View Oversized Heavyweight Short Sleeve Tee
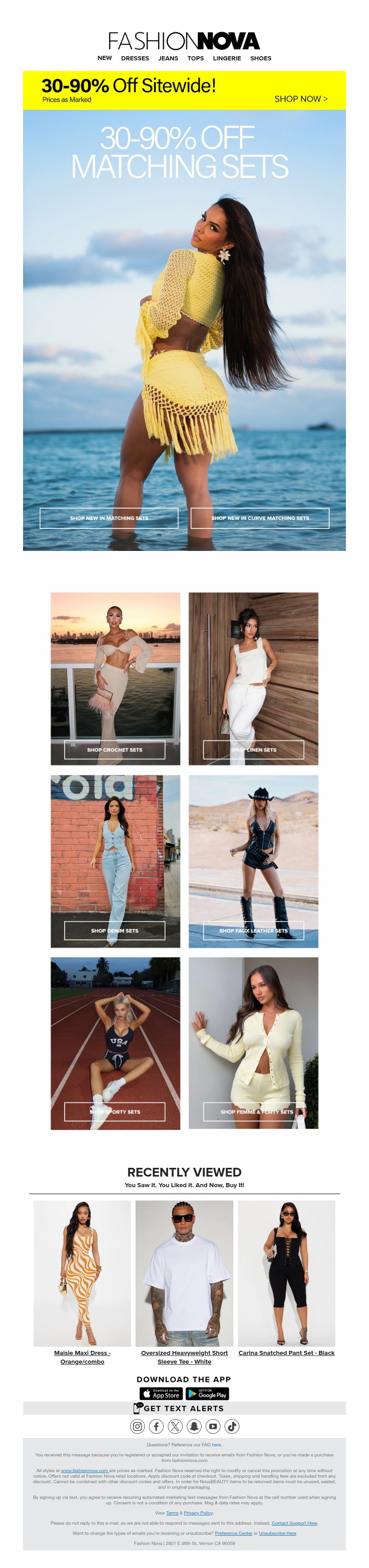 184,1357
